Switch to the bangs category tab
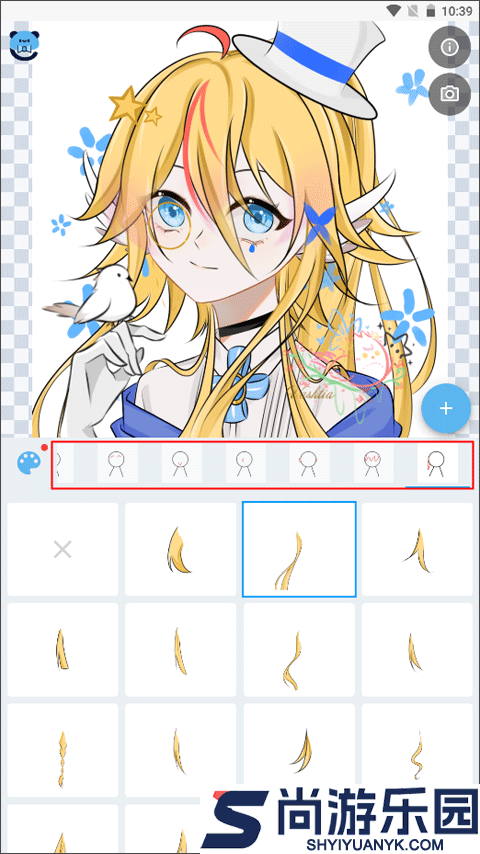 coord(374,463)
